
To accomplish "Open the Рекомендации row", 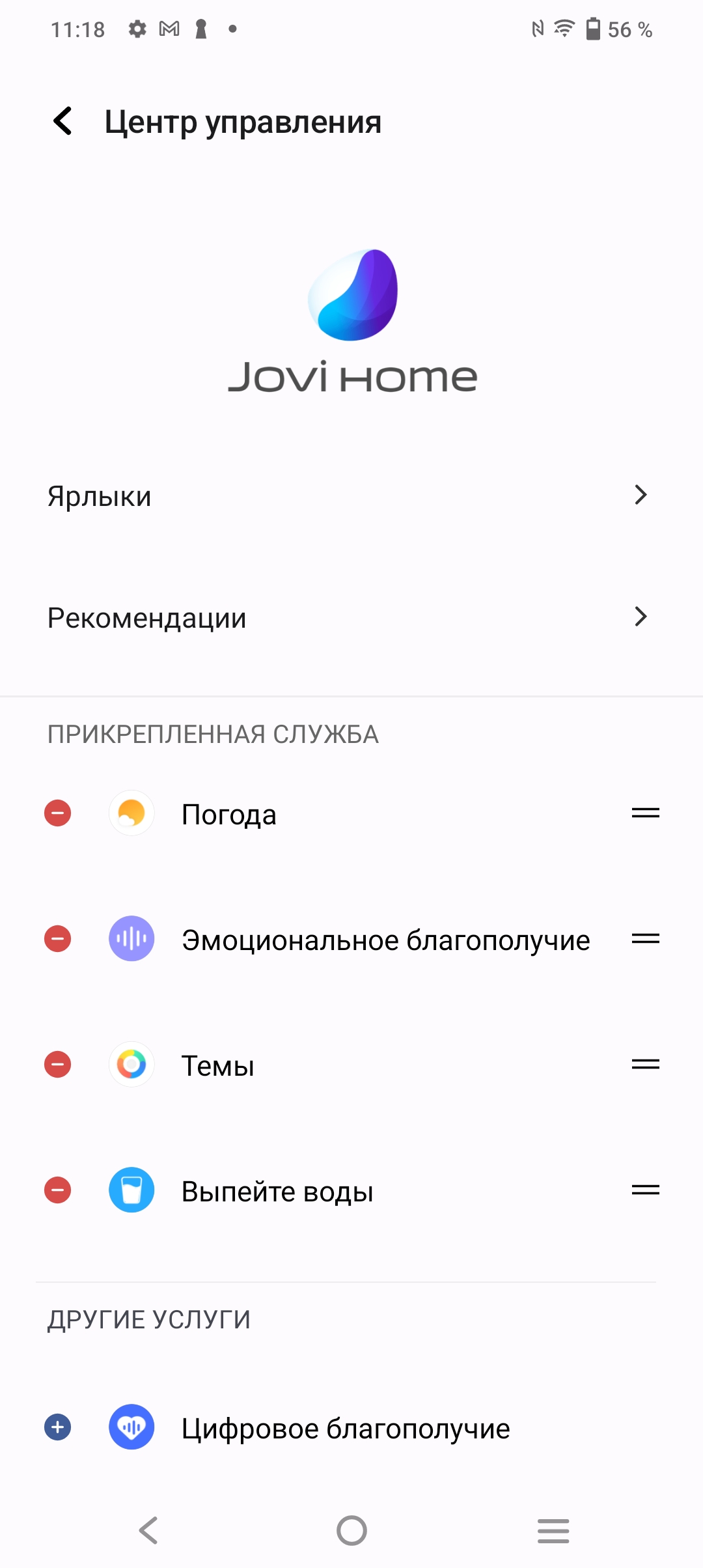I will (351, 617).
